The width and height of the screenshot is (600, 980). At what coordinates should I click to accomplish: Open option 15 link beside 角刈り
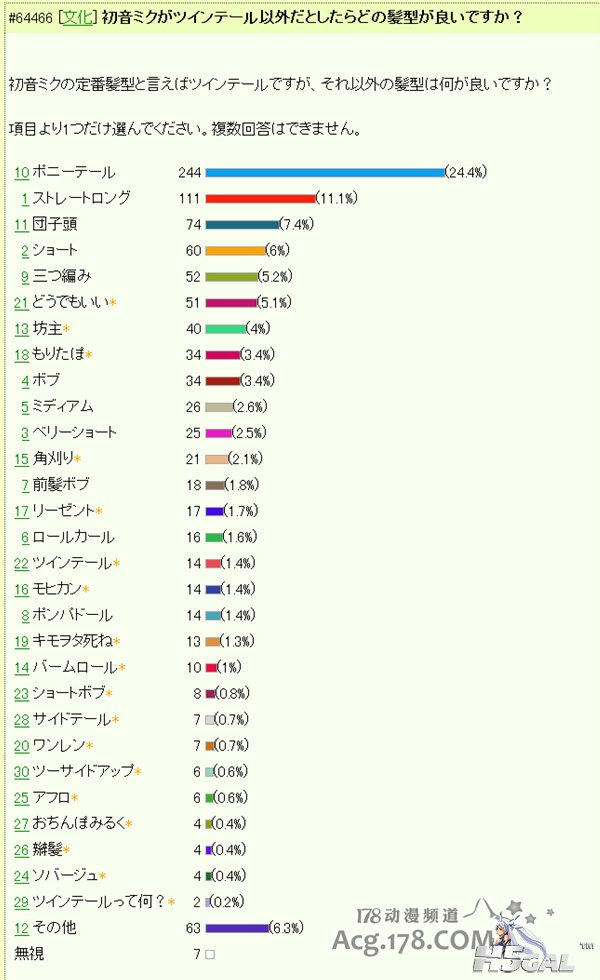click(x=22, y=459)
